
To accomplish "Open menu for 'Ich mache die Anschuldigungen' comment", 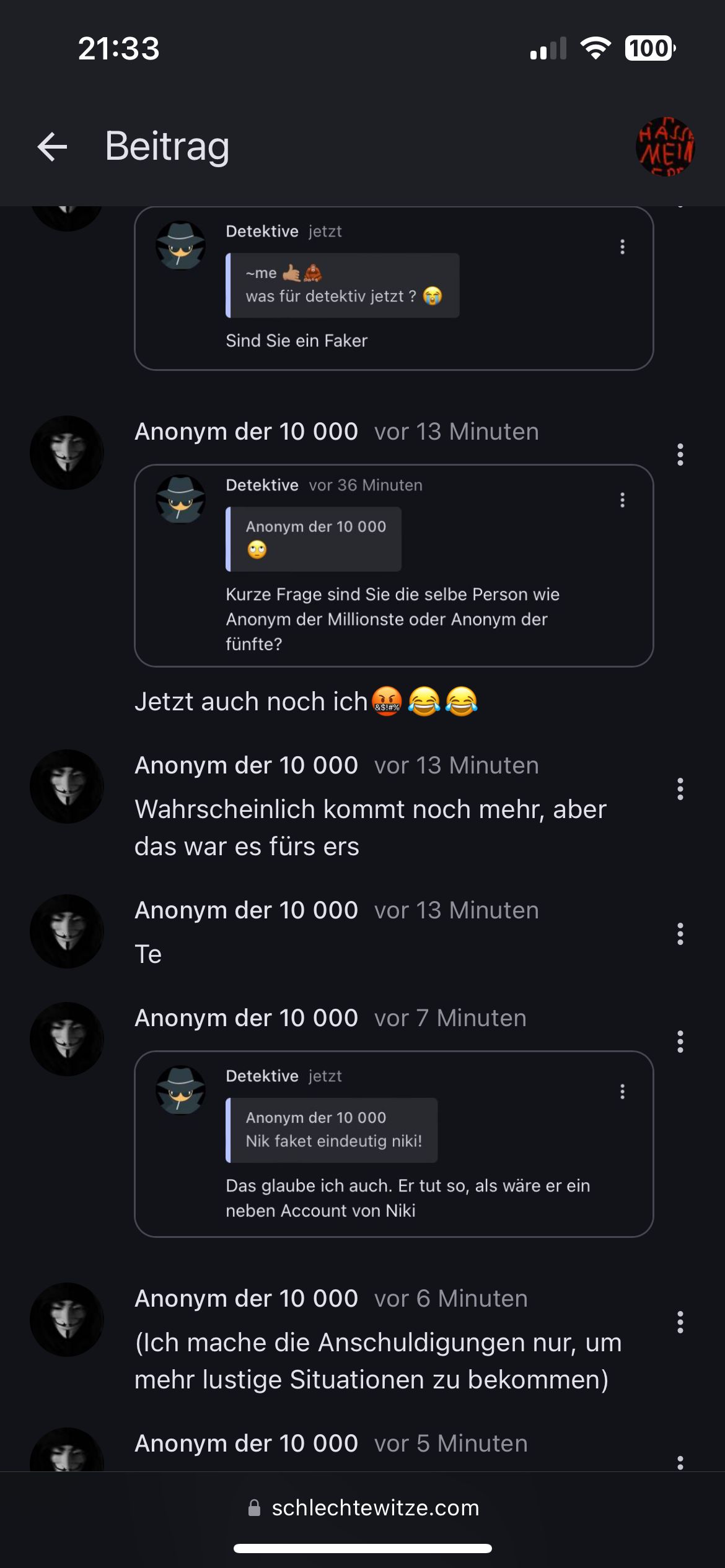I will point(680,1322).
